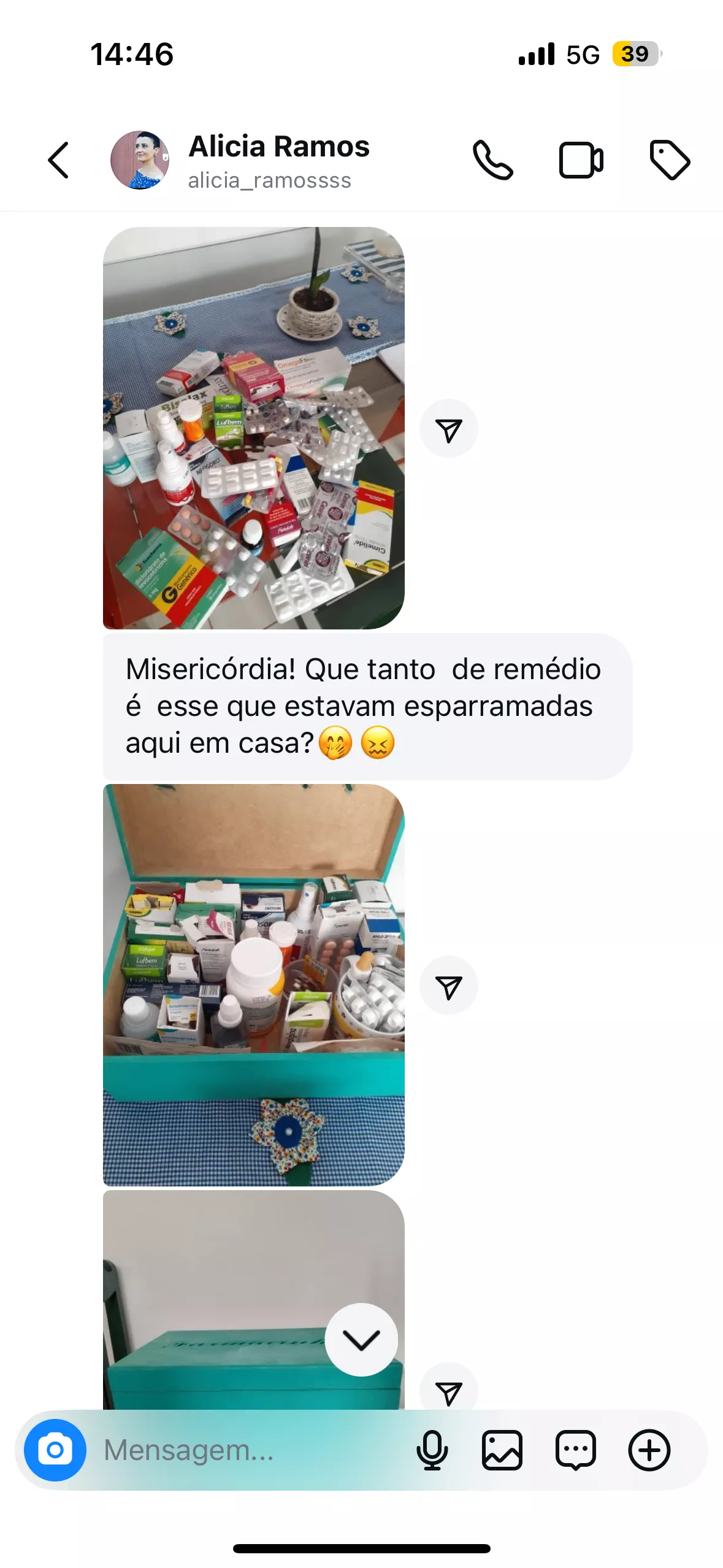
Task: Forward the scattered medicines photo
Action: (x=449, y=429)
